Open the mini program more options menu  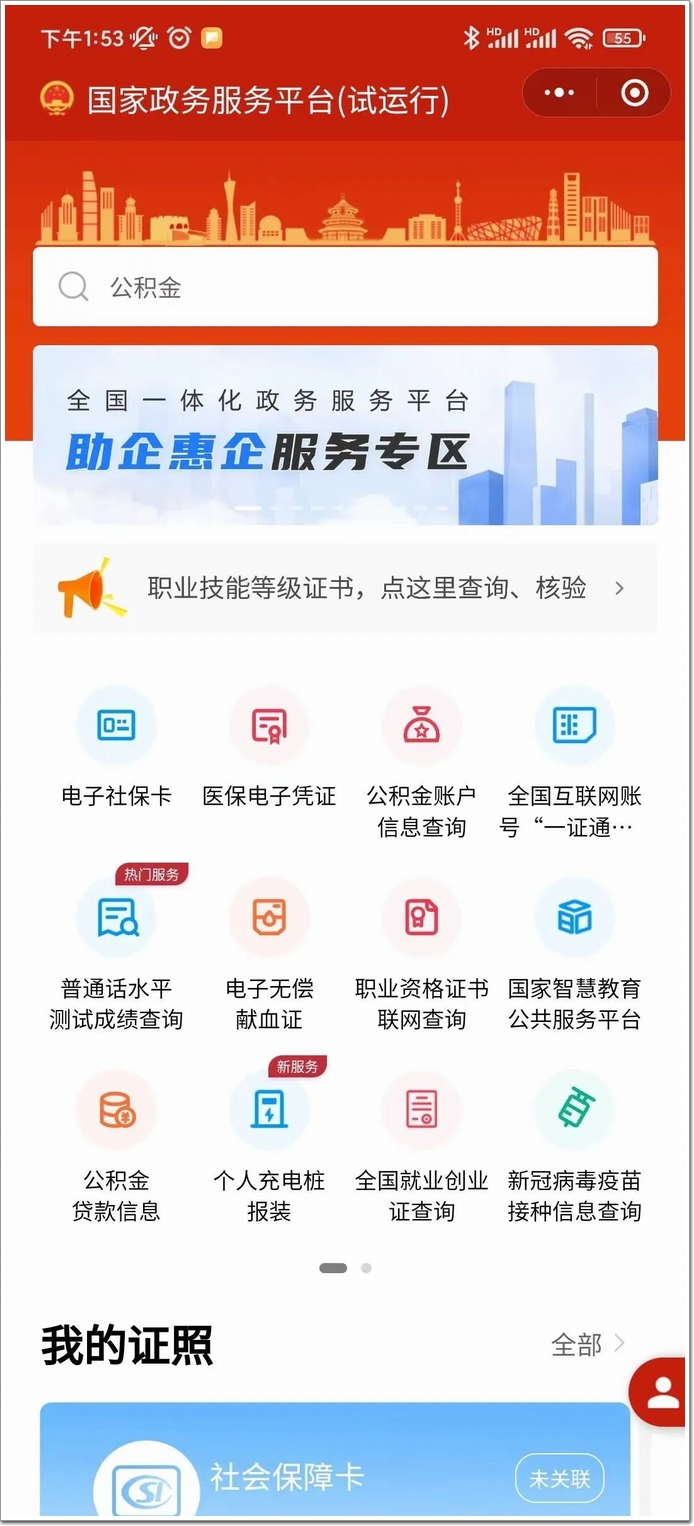click(x=559, y=93)
